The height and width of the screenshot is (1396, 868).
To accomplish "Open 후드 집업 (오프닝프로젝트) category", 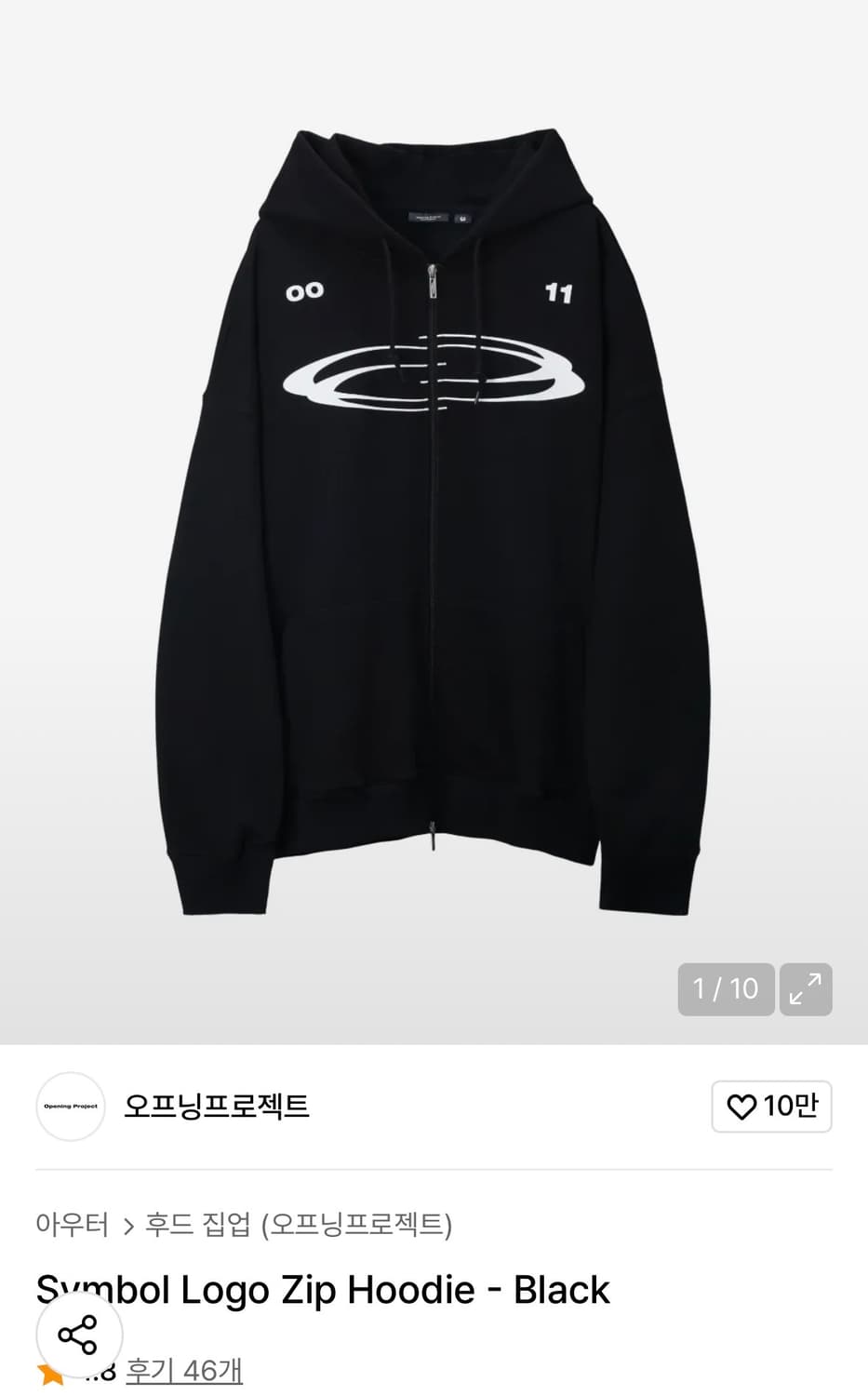I will tap(298, 1227).
